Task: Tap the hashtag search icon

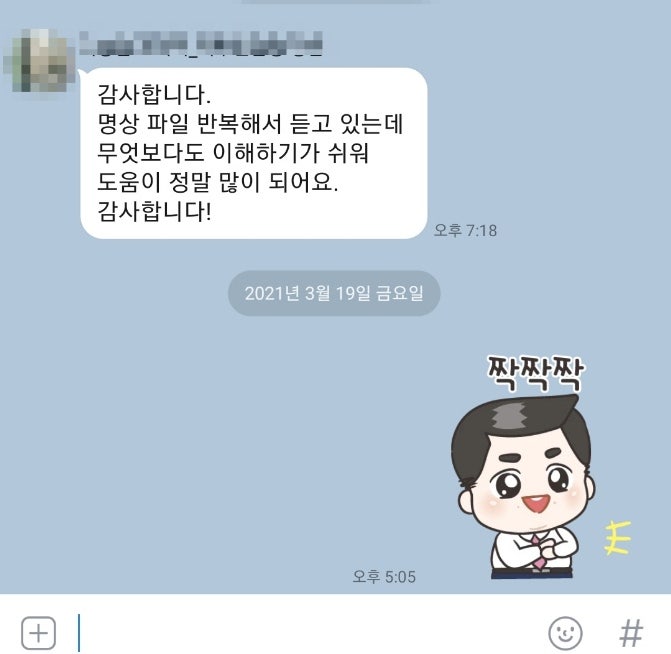Action: tap(630, 632)
